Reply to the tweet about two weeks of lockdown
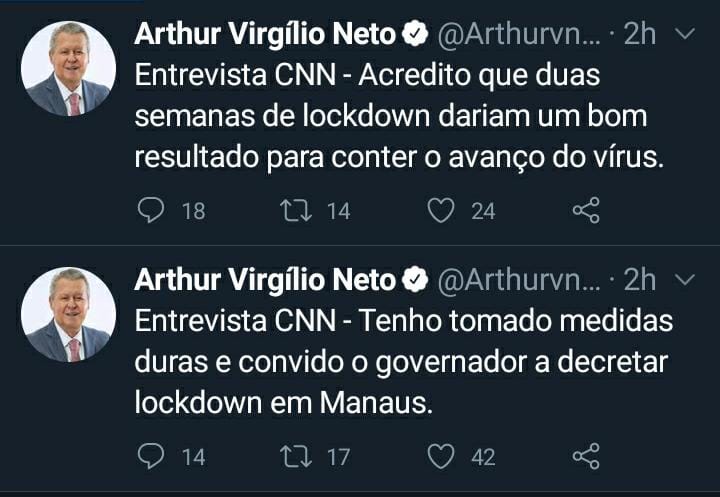 coord(150,210)
